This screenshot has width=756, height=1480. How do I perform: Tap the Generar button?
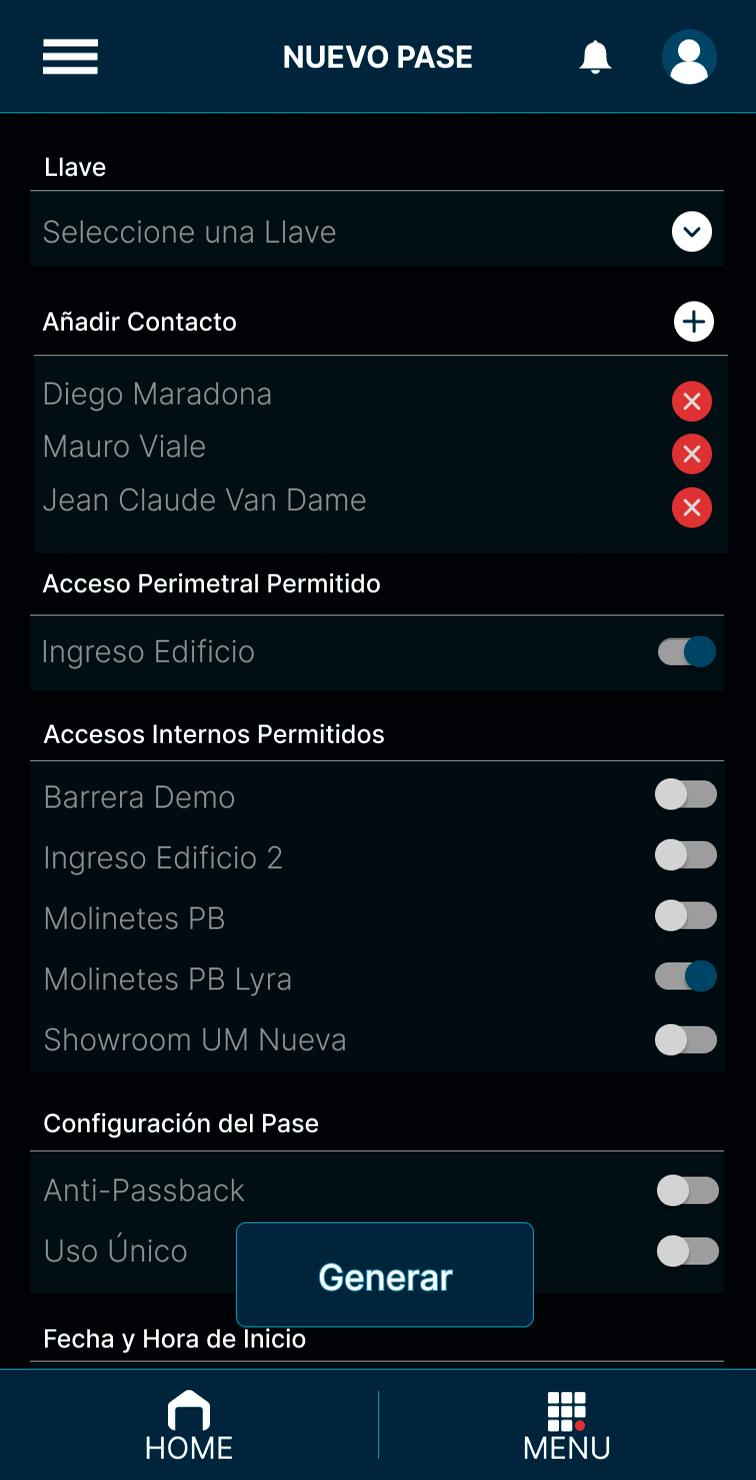click(x=385, y=1275)
